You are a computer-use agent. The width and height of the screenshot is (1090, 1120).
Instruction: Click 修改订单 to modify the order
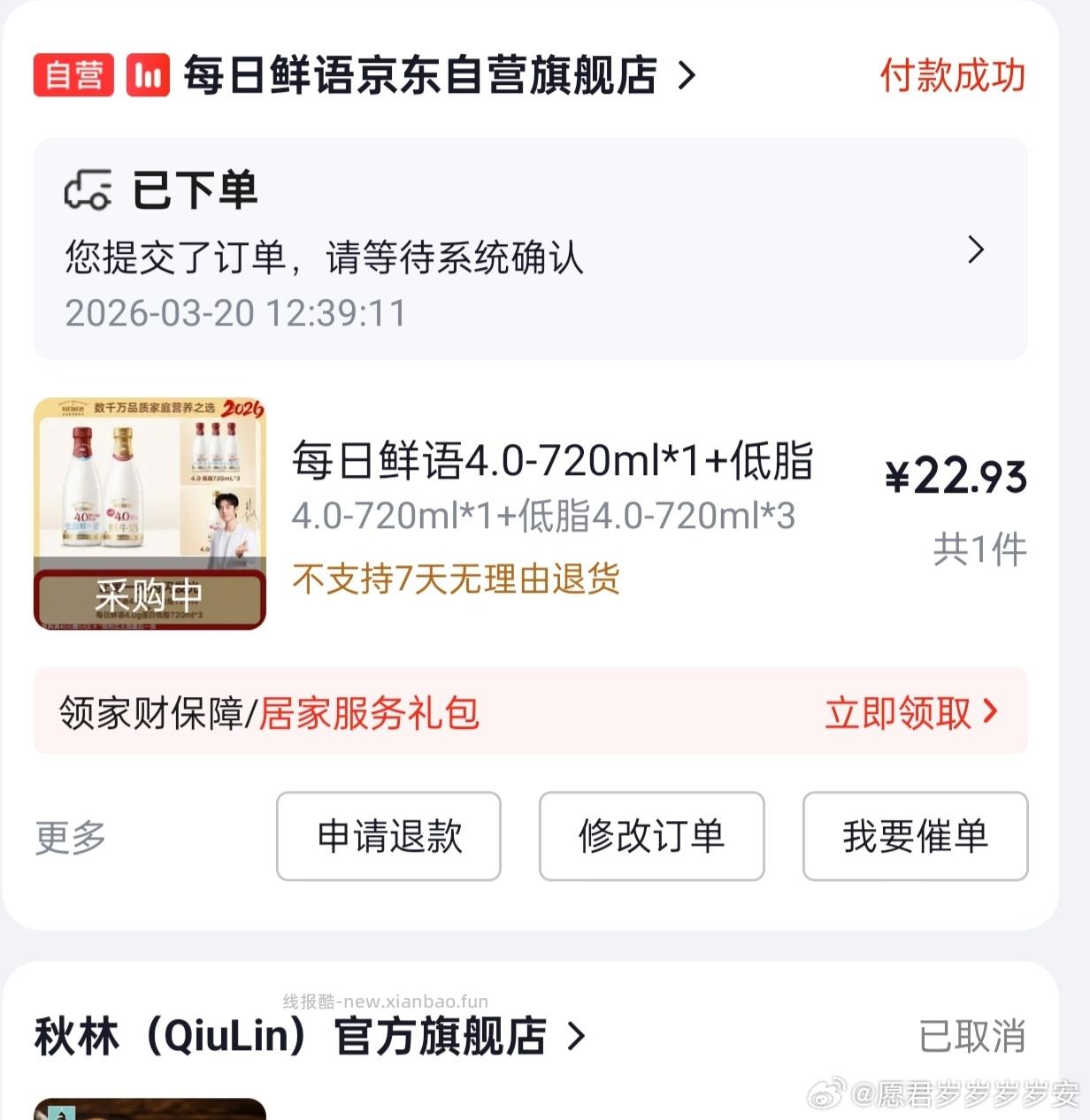tap(652, 836)
